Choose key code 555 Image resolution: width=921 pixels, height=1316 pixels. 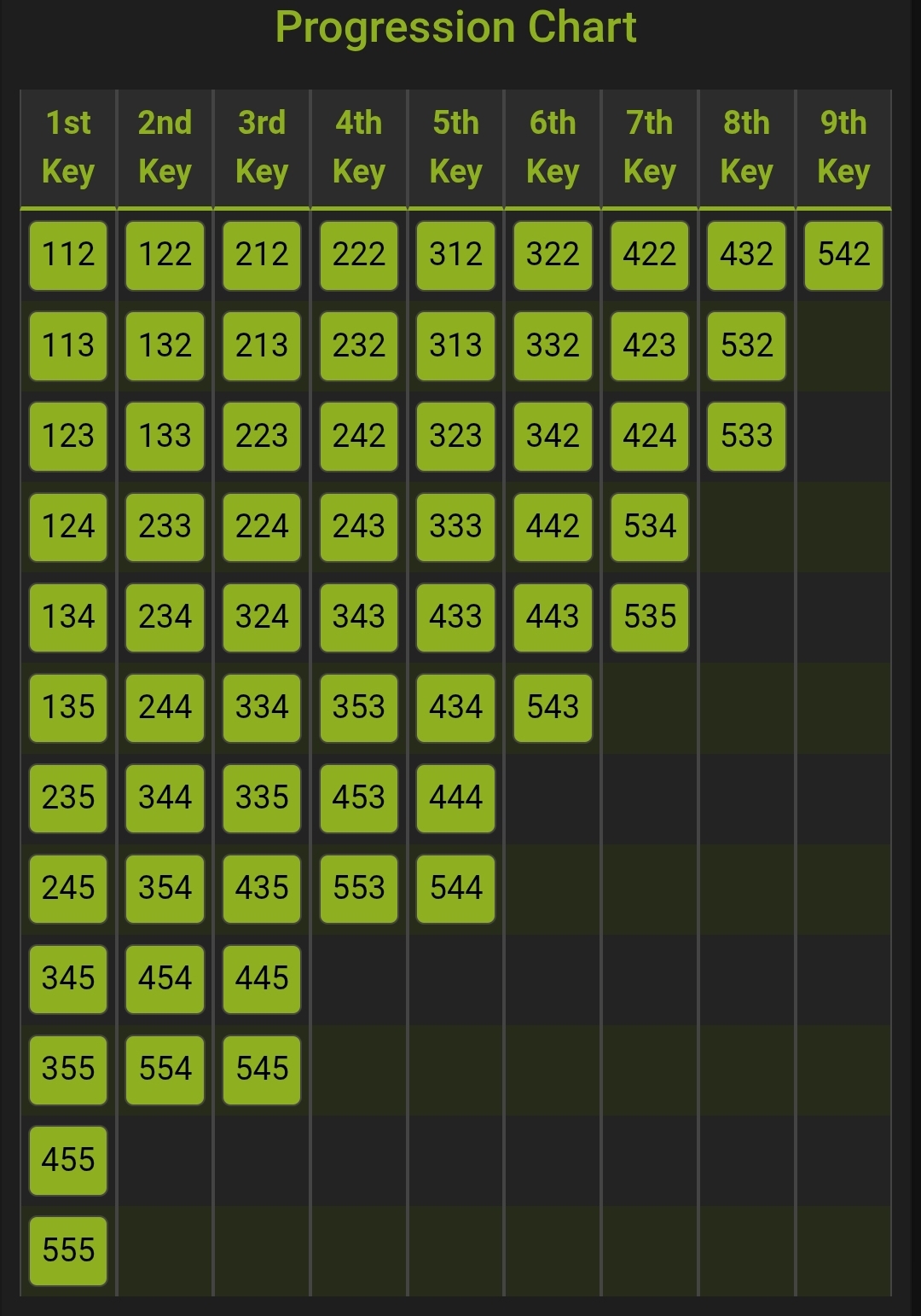[68, 1250]
